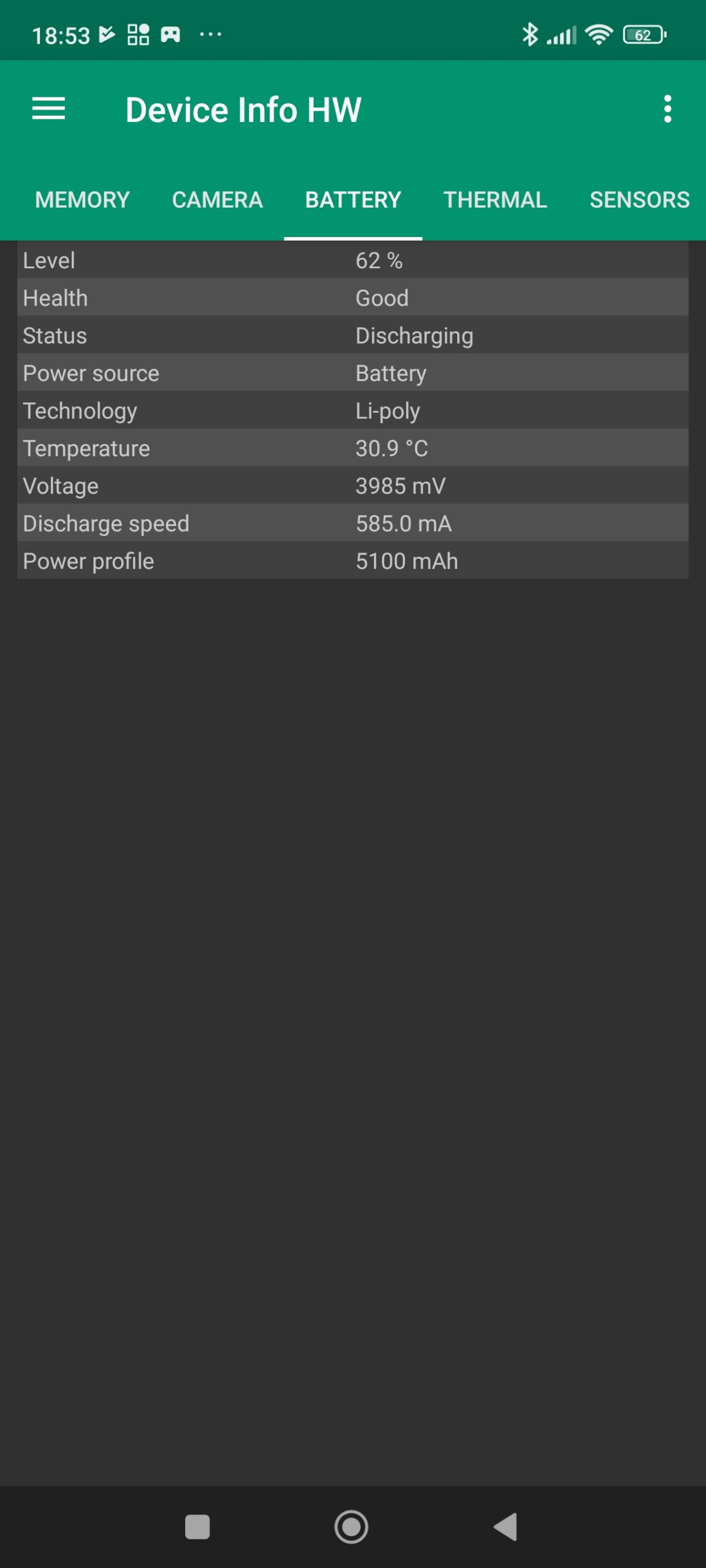Open the hamburger navigation drawer

(48, 109)
